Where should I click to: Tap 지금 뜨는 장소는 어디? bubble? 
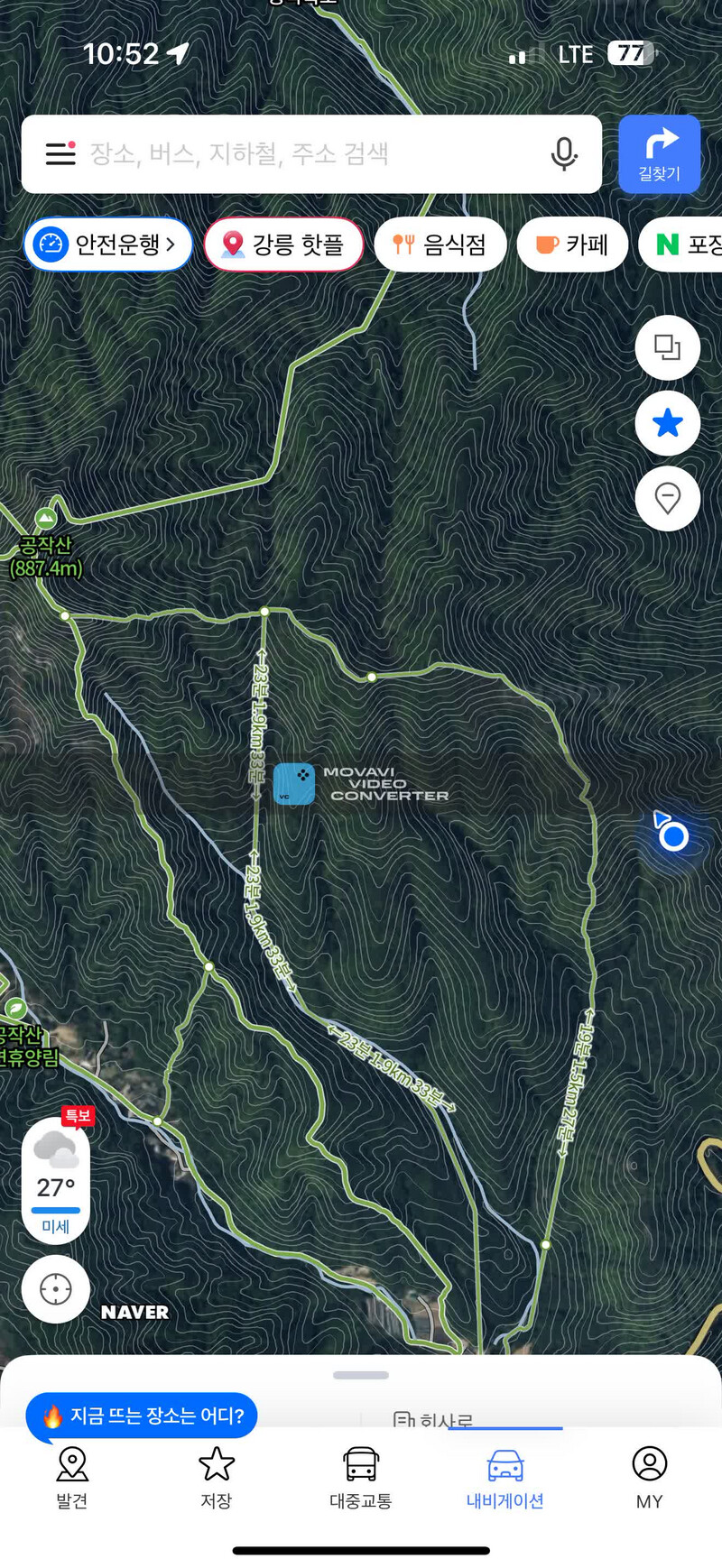[x=142, y=1416]
